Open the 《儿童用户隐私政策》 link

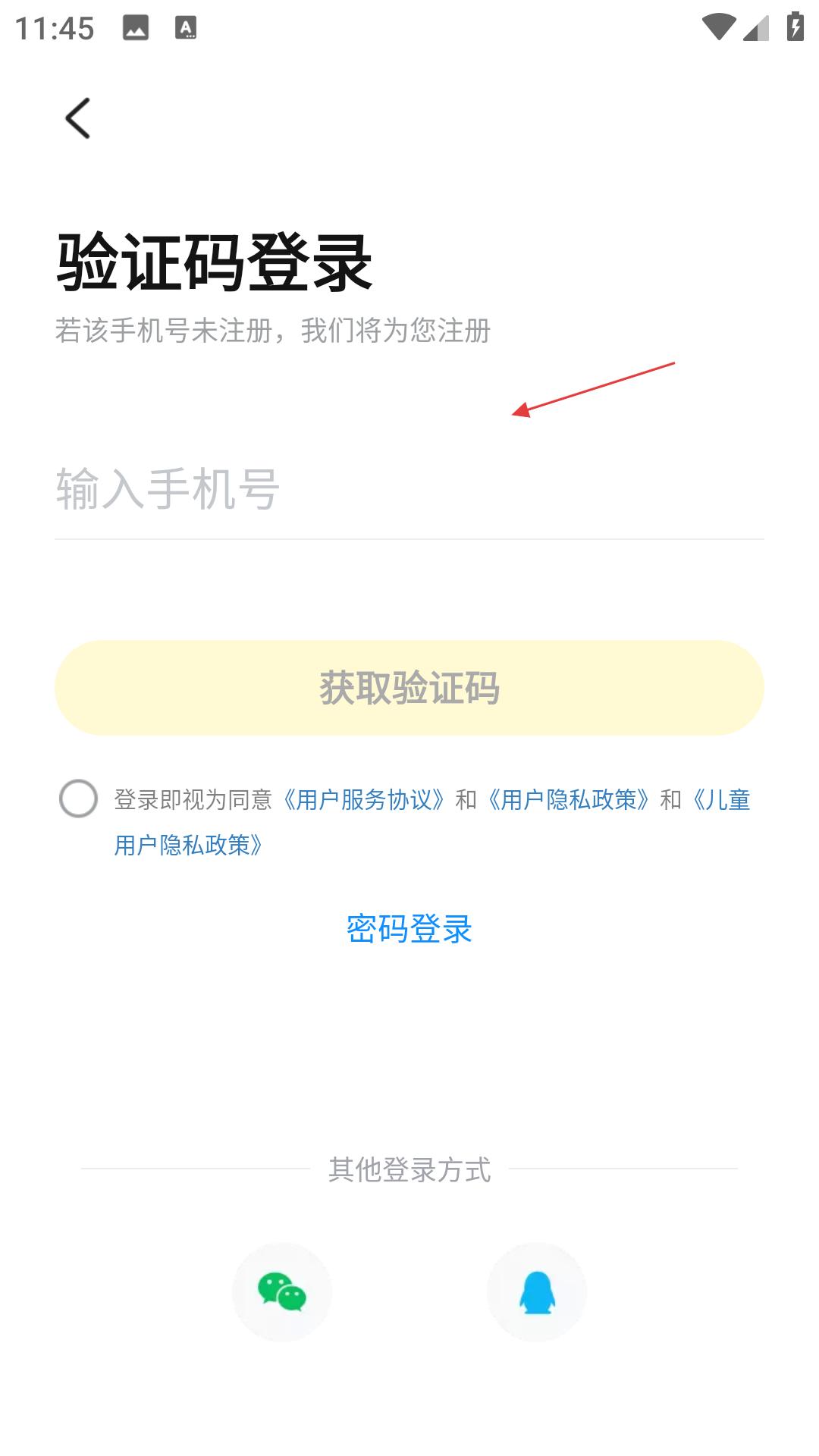[432, 822]
